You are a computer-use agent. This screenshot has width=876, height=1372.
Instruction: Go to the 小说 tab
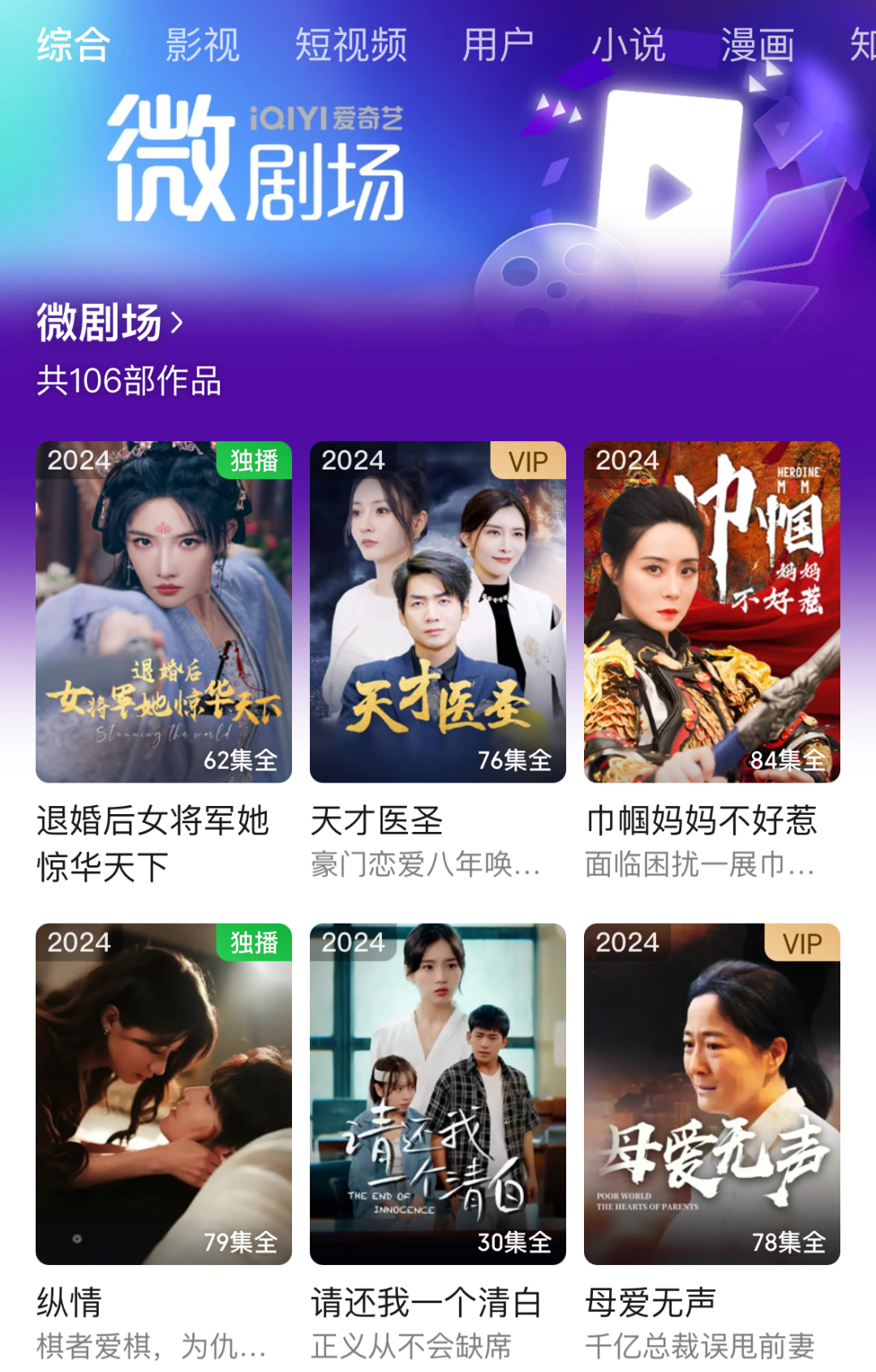click(x=629, y=45)
